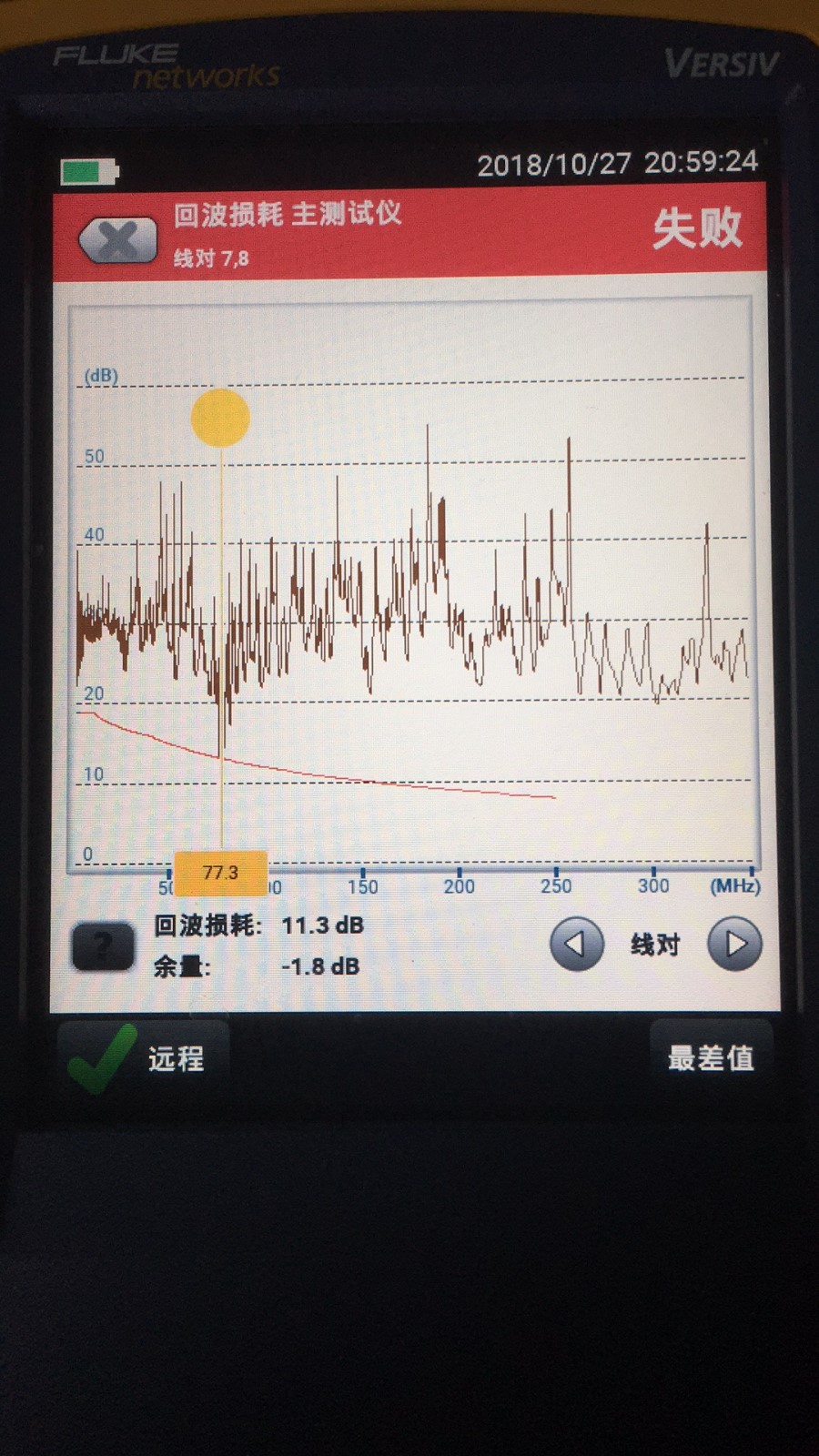Screen dimensions: 819x1456
Task: Jump to the worst value (最差值)
Action: pos(711,1057)
